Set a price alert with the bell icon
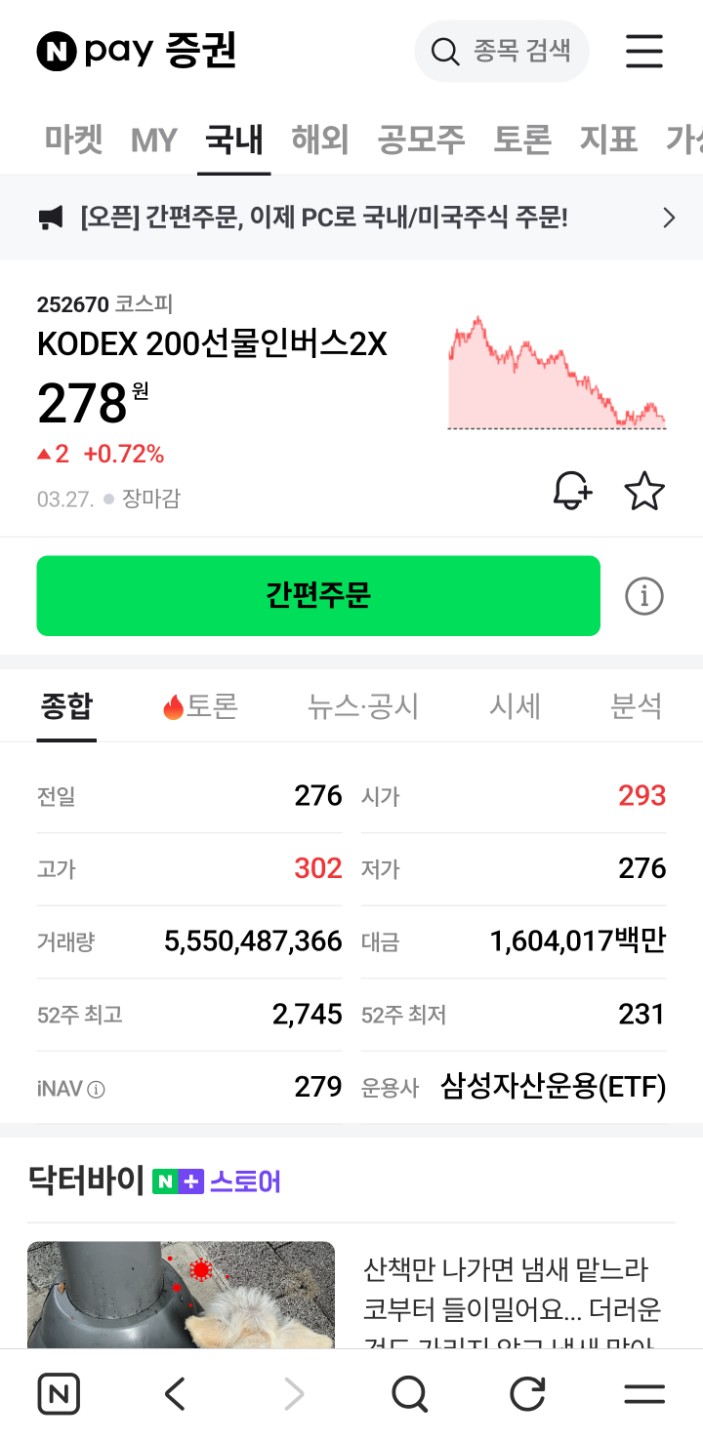703x1440 pixels. [x=572, y=490]
